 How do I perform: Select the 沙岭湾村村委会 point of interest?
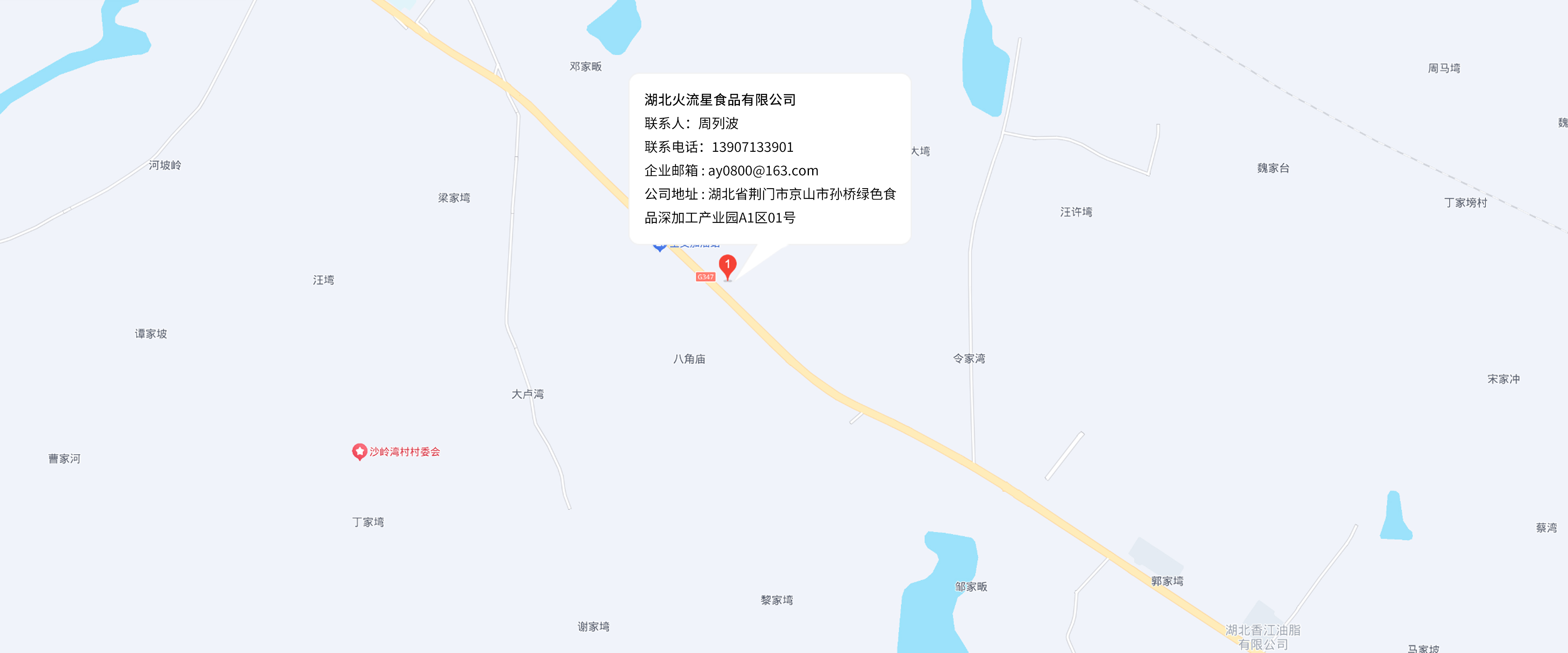click(396, 451)
